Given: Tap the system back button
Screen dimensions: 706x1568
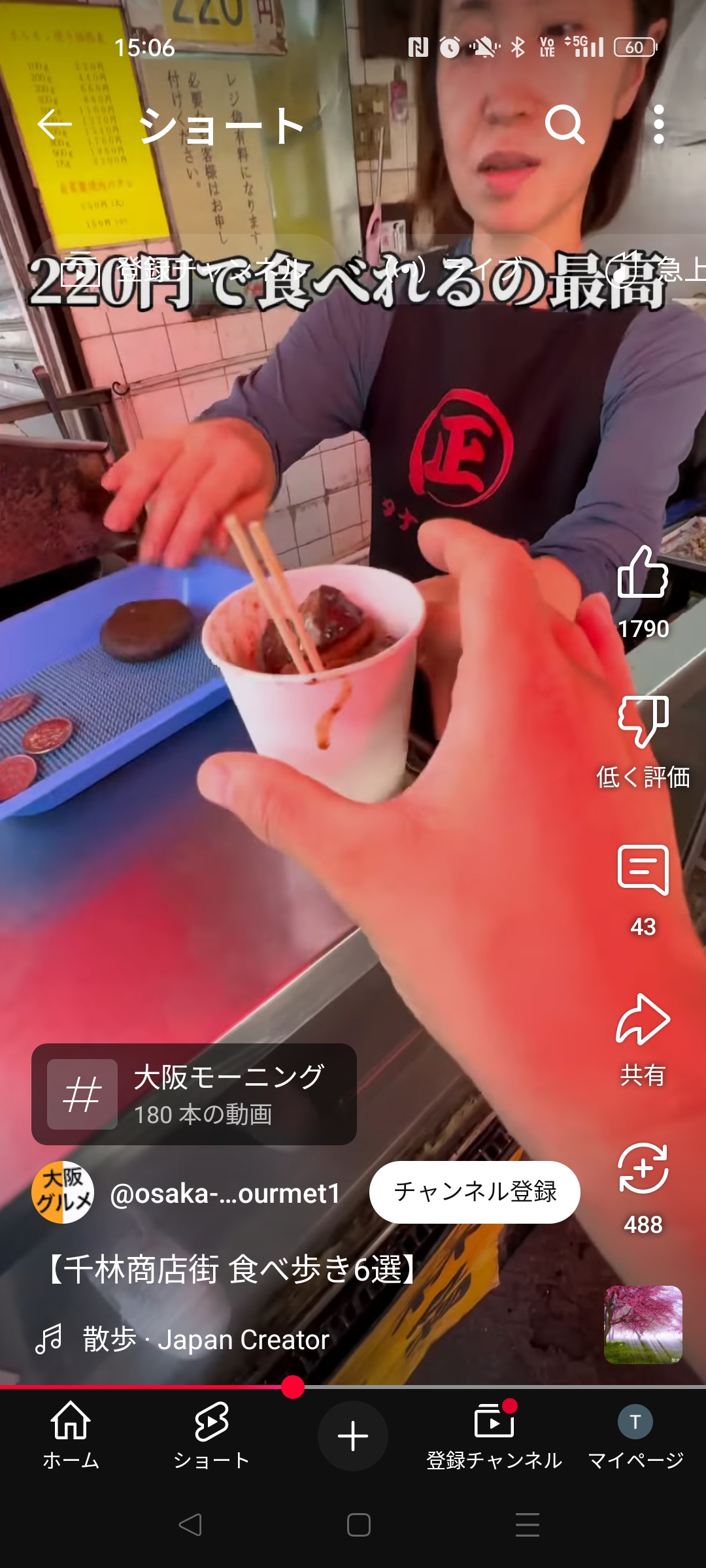Looking at the screenshot, I should click(190, 1525).
